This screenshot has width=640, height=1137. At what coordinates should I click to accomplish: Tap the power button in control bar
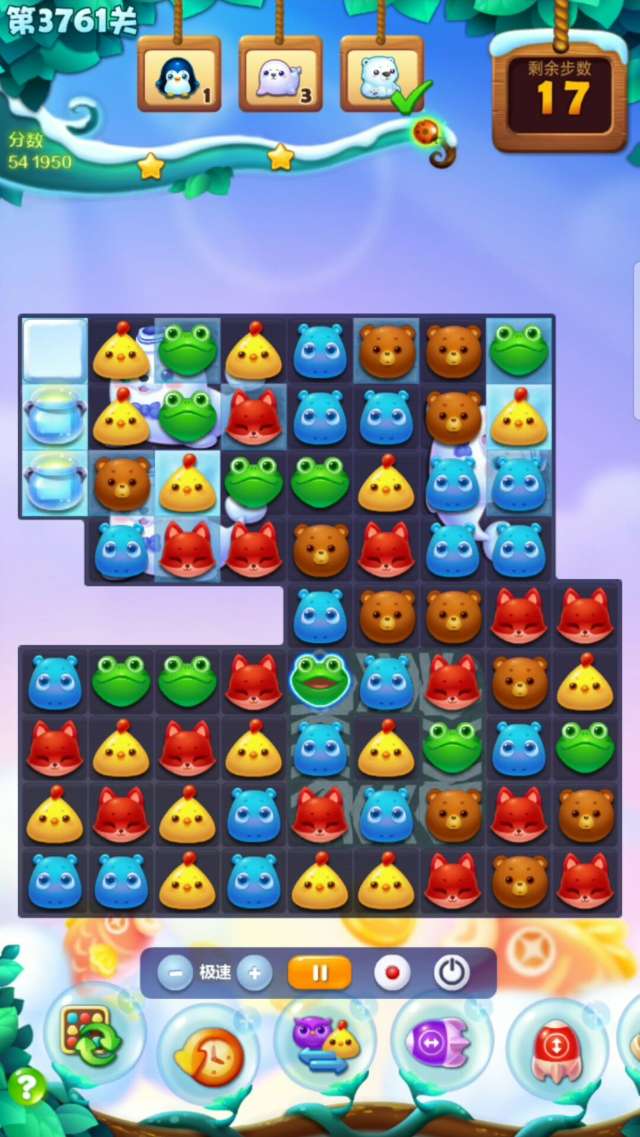(451, 972)
